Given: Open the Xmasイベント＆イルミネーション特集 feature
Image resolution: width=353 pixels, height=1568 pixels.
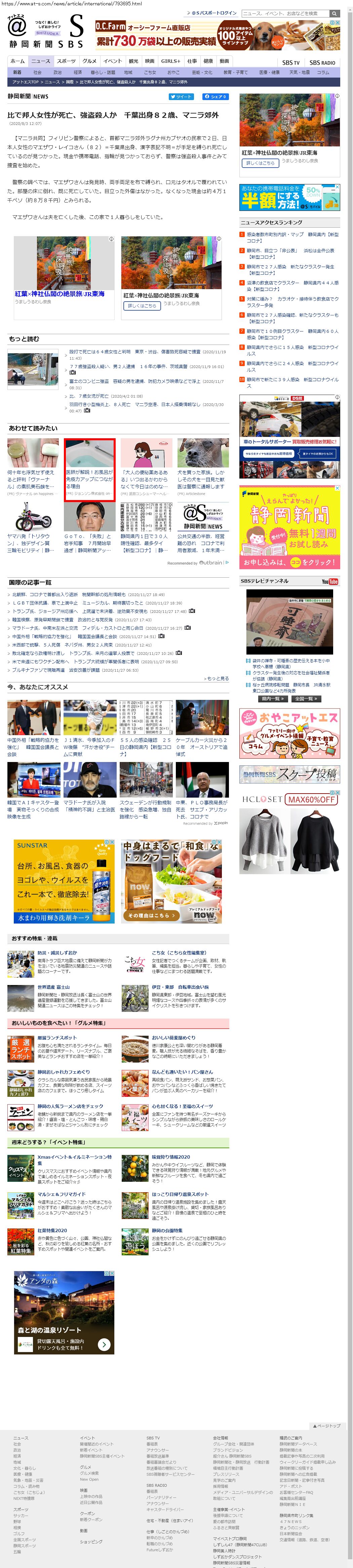Looking at the screenshot, I should pyautogui.click(x=74, y=1157).
